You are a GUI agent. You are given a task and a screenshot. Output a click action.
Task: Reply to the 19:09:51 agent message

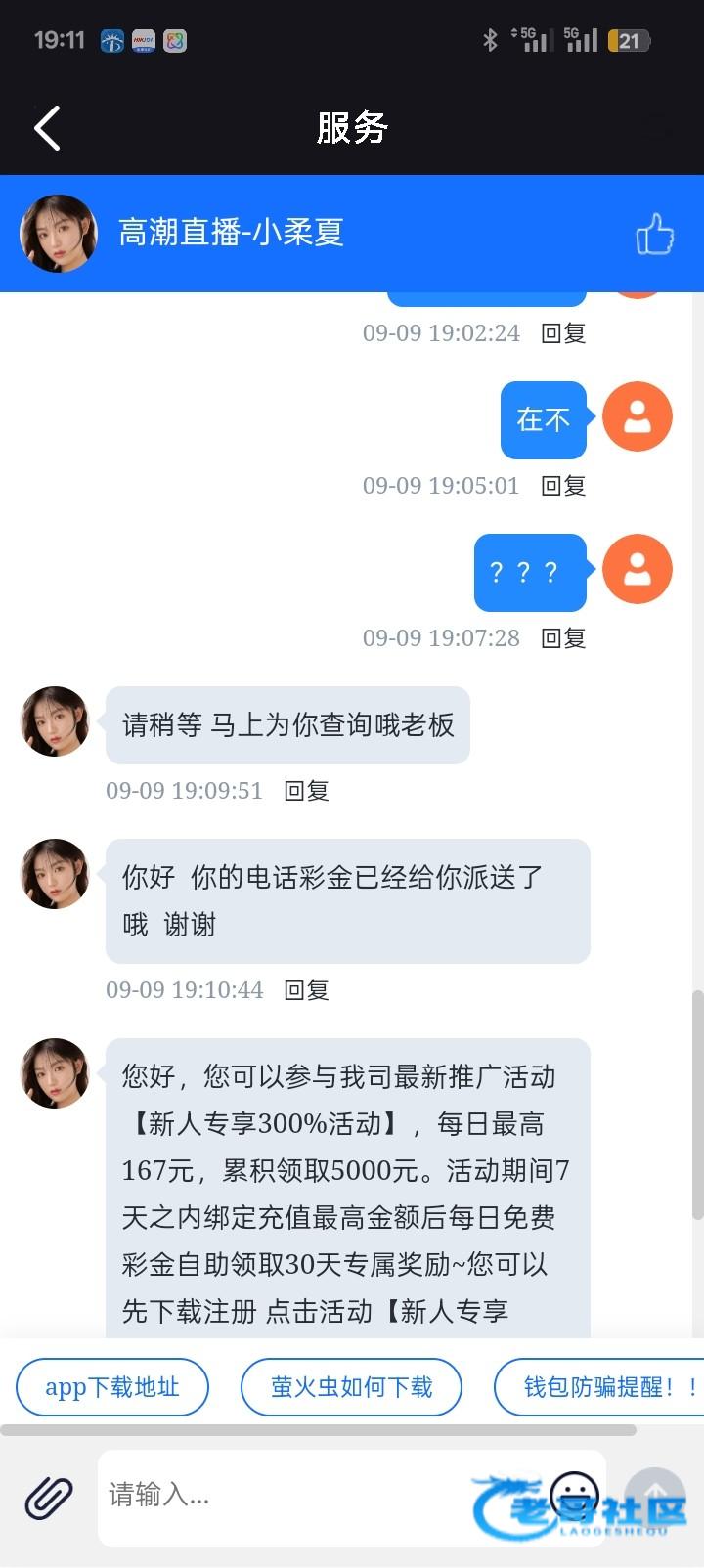click(306, 791)
